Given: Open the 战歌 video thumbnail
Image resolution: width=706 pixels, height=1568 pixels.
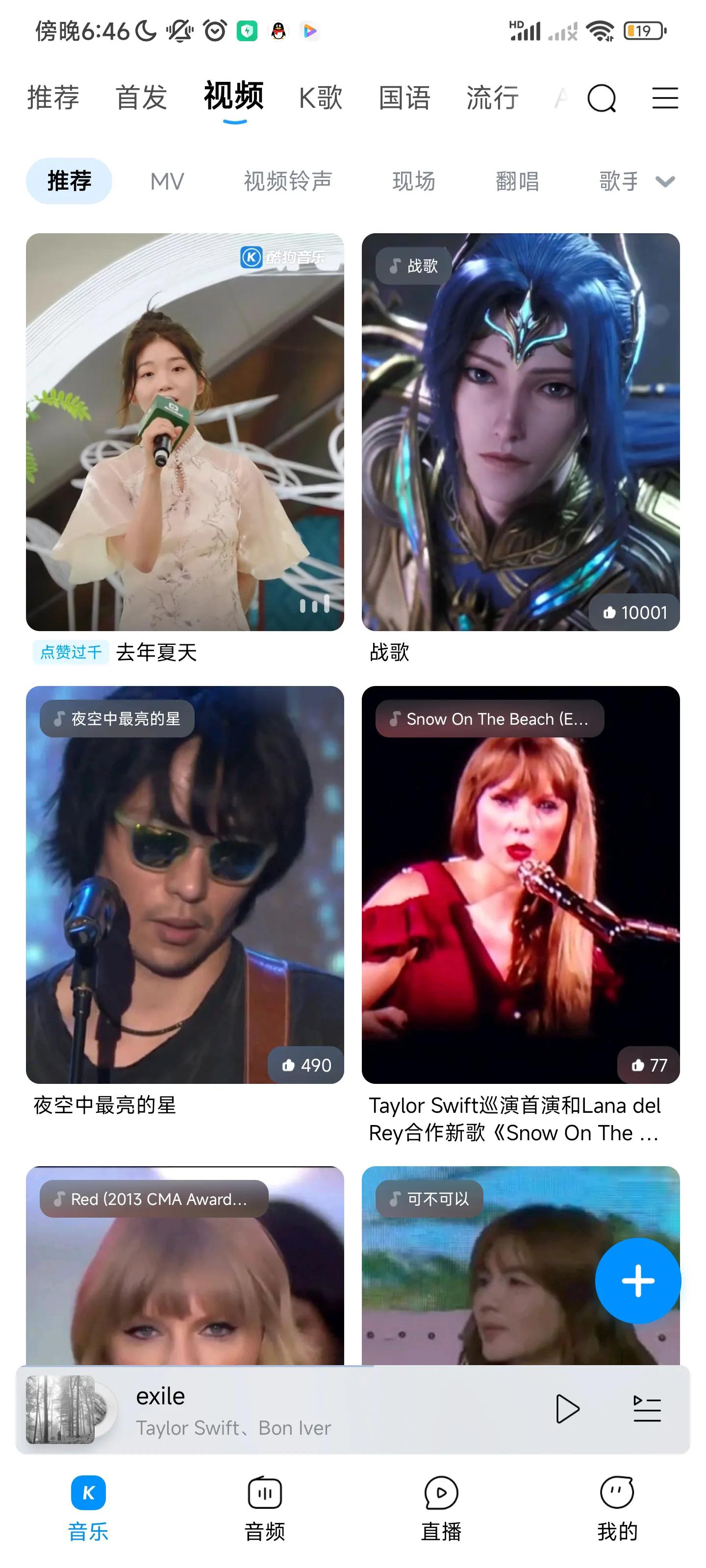Looking at the screenshot, I should point(521,432).
